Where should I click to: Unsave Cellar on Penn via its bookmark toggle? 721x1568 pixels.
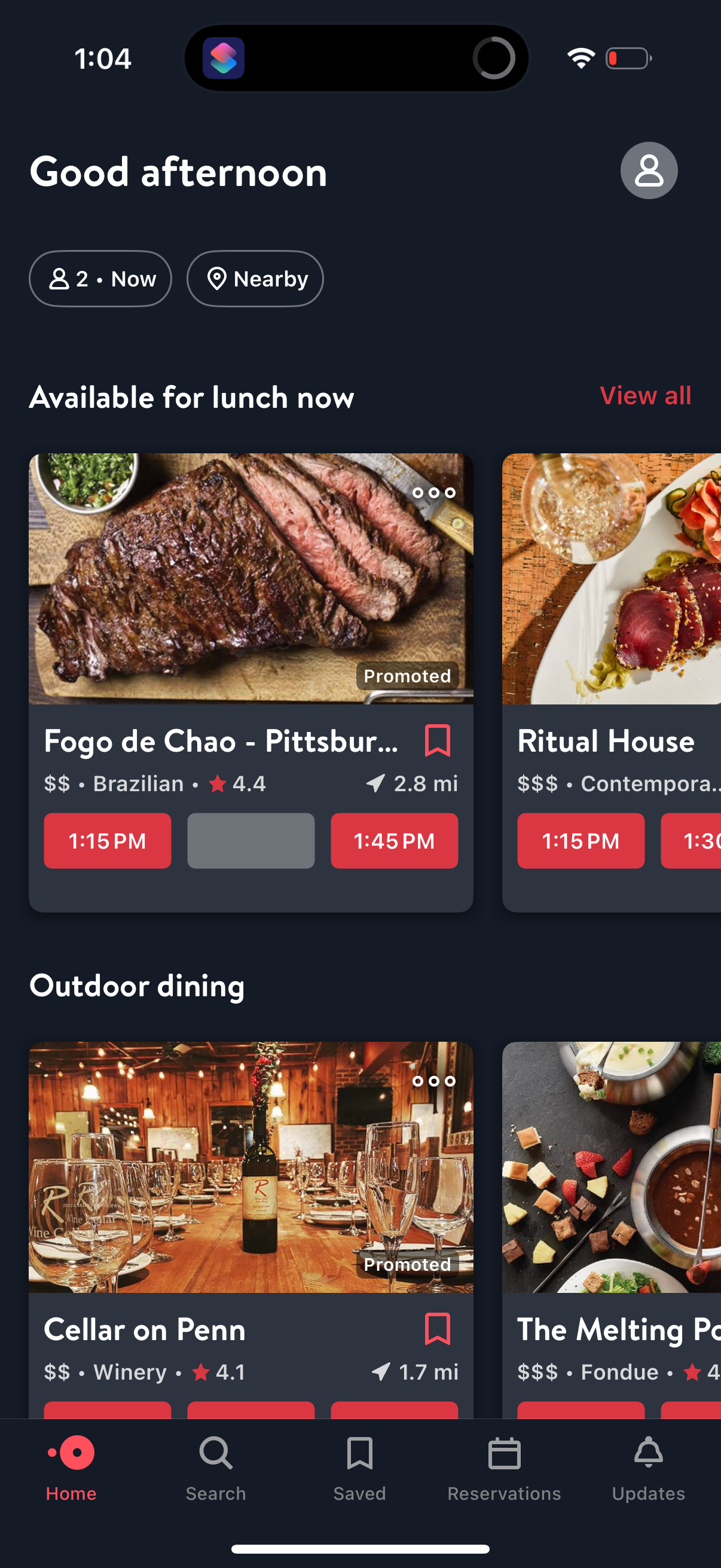tap(439, 1329)
